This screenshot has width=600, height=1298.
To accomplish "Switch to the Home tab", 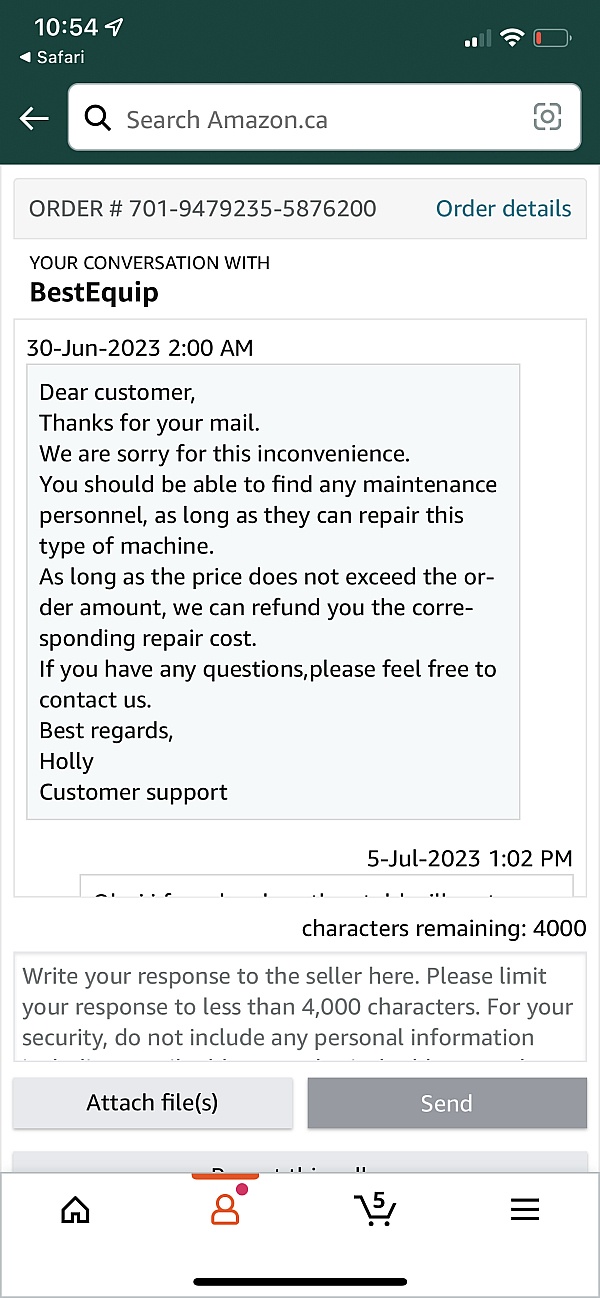I will tap(75, 1210).
